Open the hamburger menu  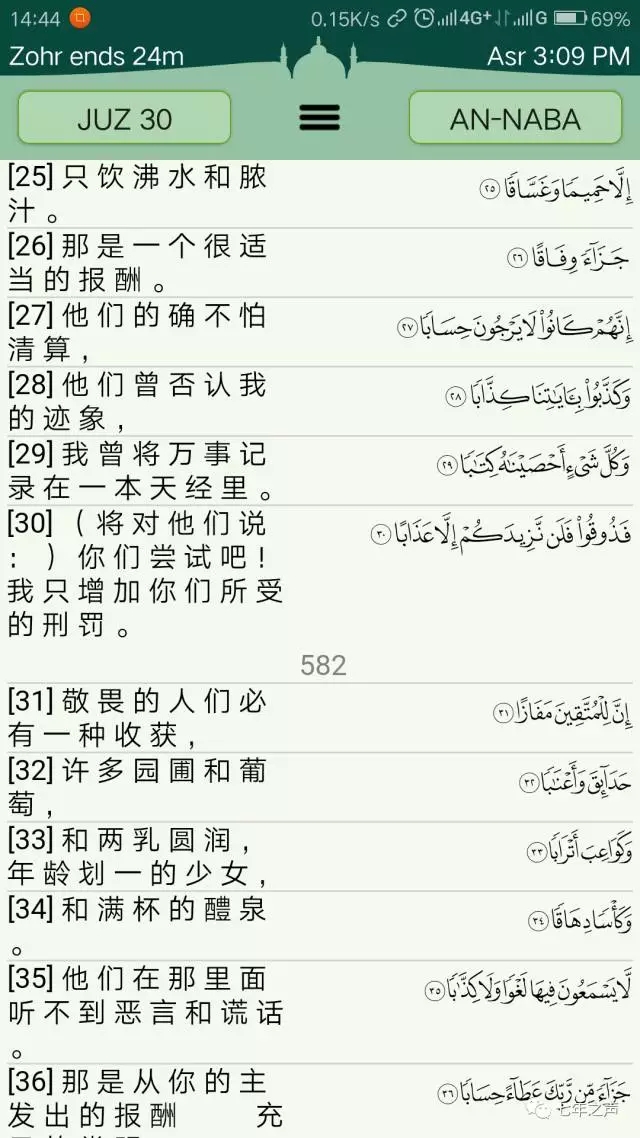tap(320, 117)
